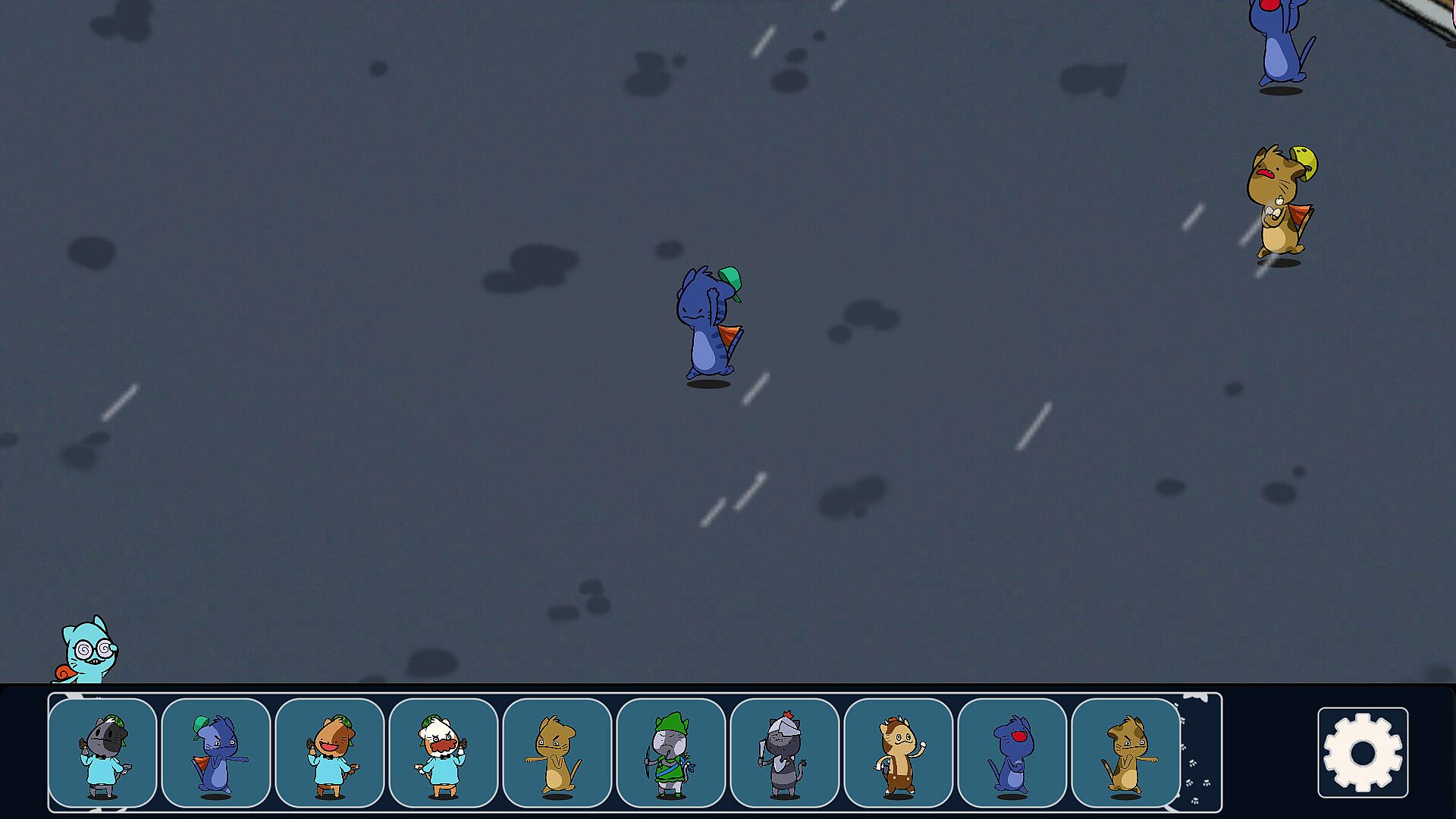
Task: Pick the laughing orange cat in the blue shirt
Action: 330,752
